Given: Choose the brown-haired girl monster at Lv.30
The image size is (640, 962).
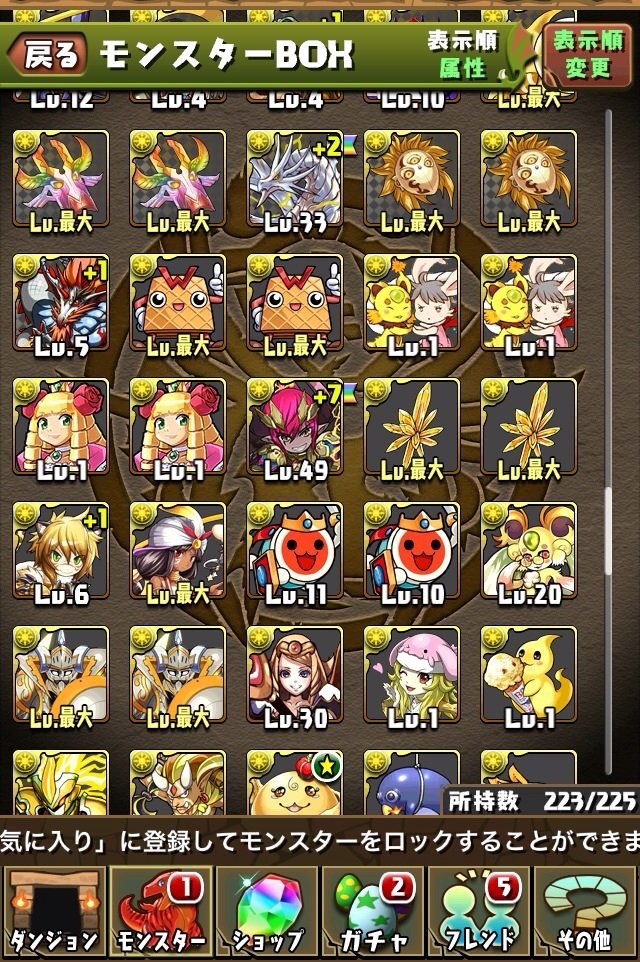Looking at the screenshot, I should click(294, 675).
